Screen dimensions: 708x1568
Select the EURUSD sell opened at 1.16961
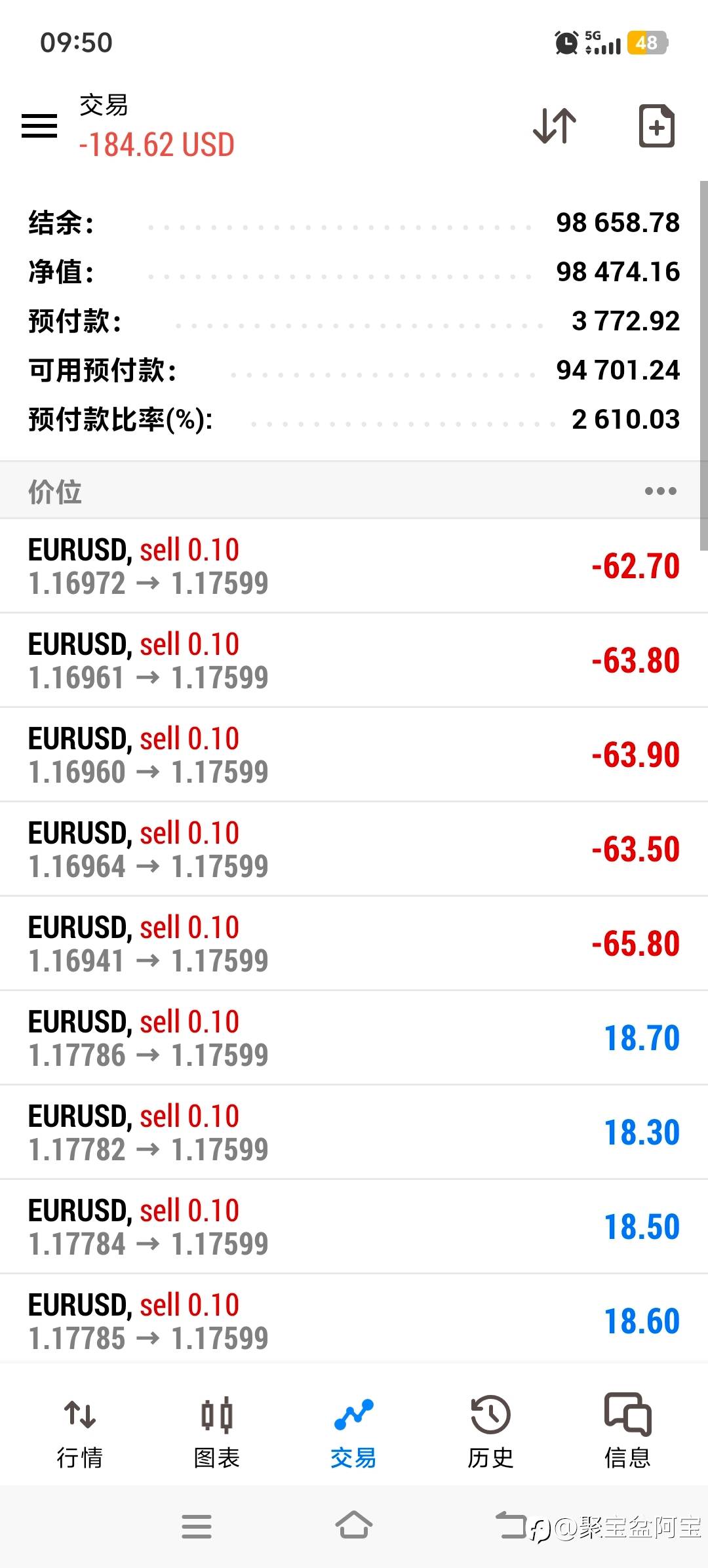[x=354, y=661]
